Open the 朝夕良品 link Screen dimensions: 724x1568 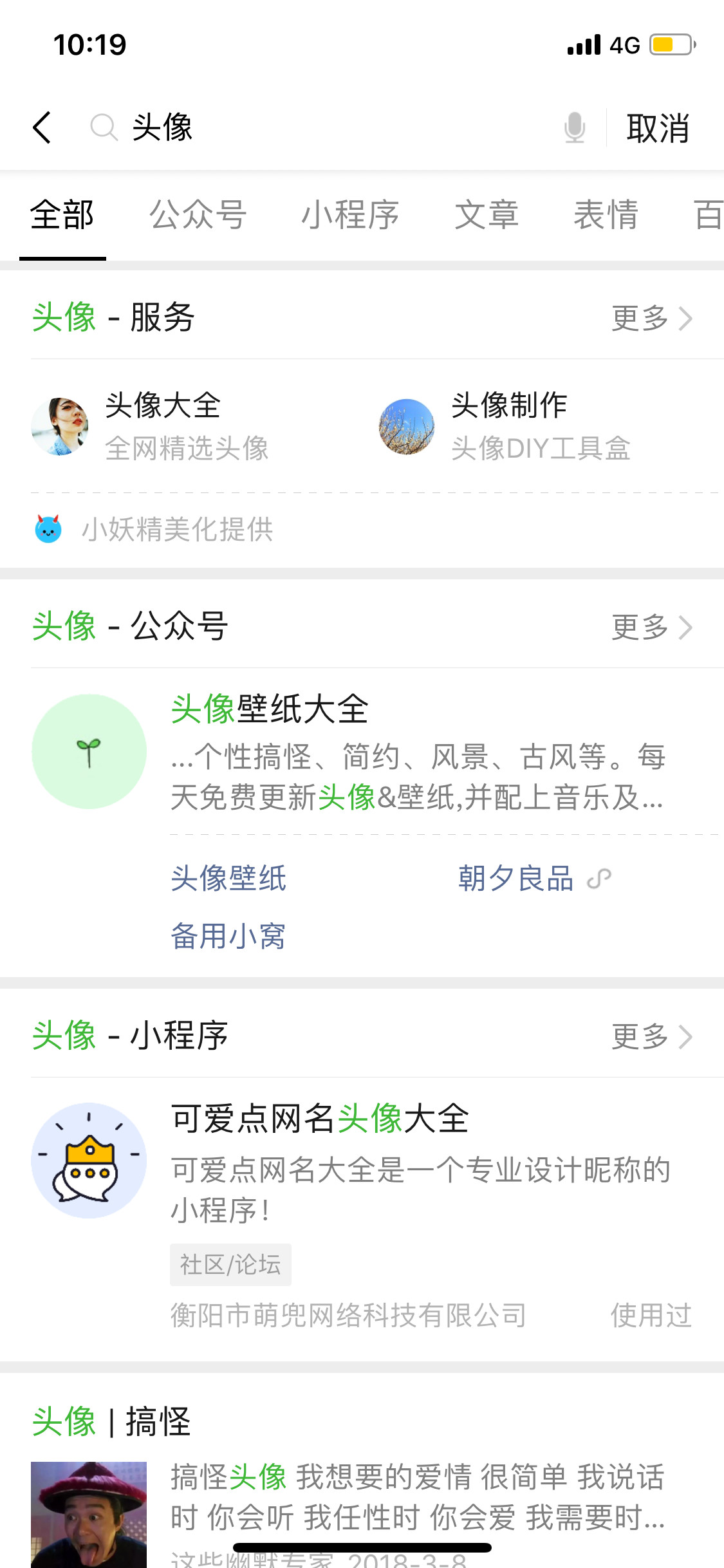click(x=515, y=878)
